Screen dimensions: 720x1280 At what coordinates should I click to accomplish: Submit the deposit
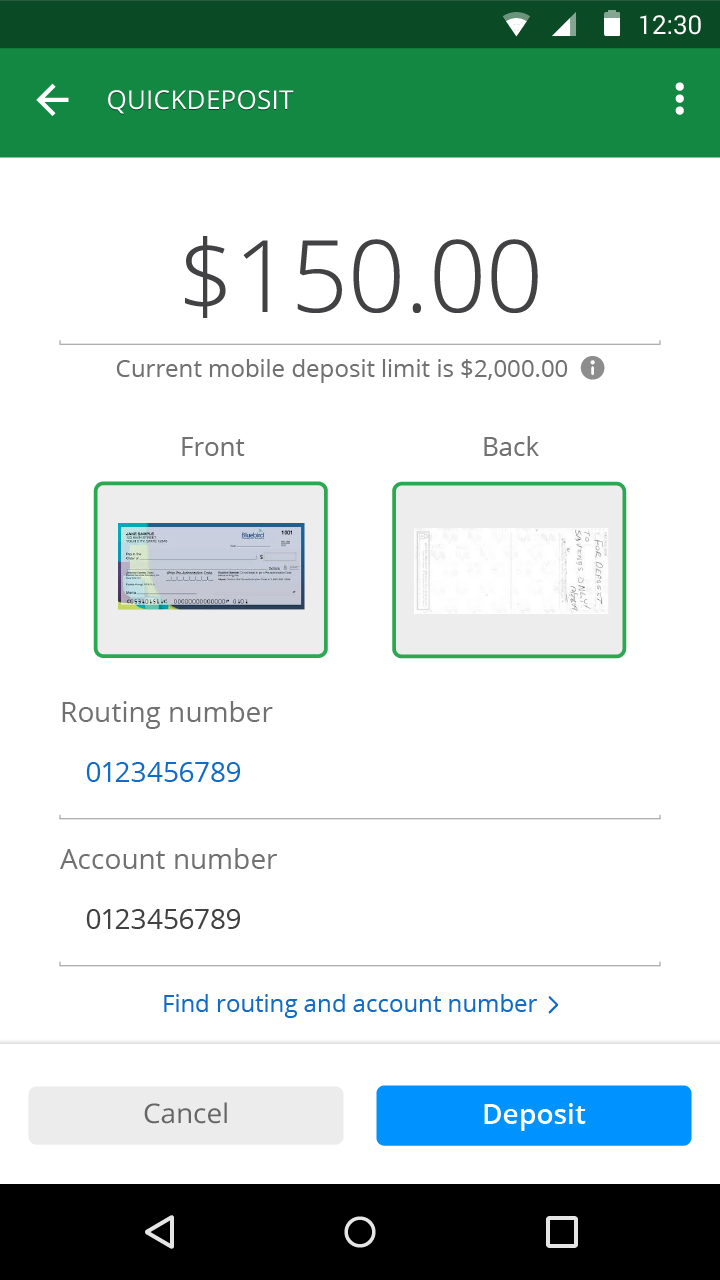click(534, 1115)
